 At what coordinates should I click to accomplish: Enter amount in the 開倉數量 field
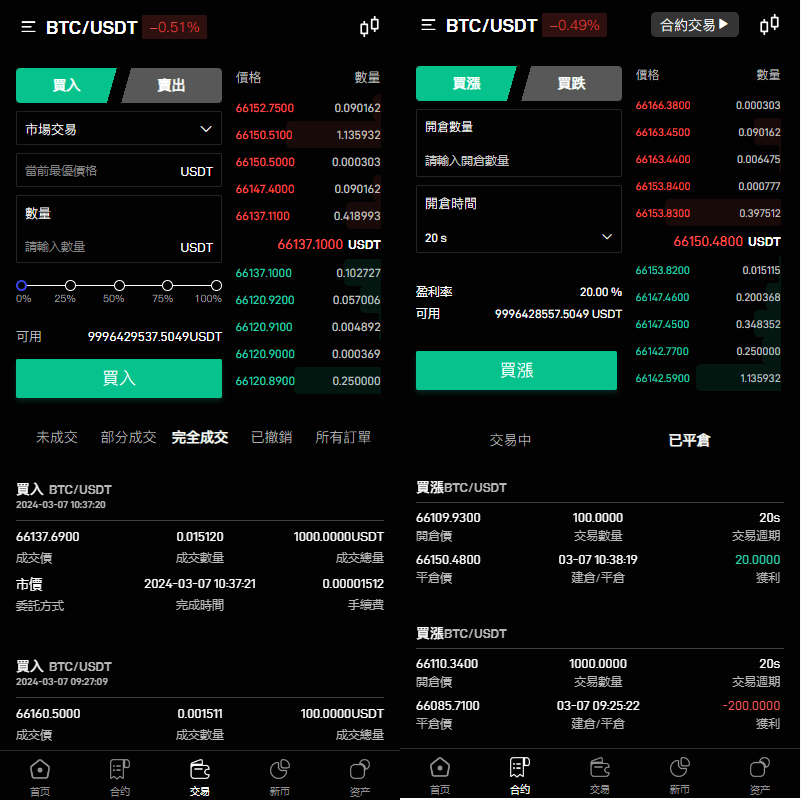click(x=518, y=160)
